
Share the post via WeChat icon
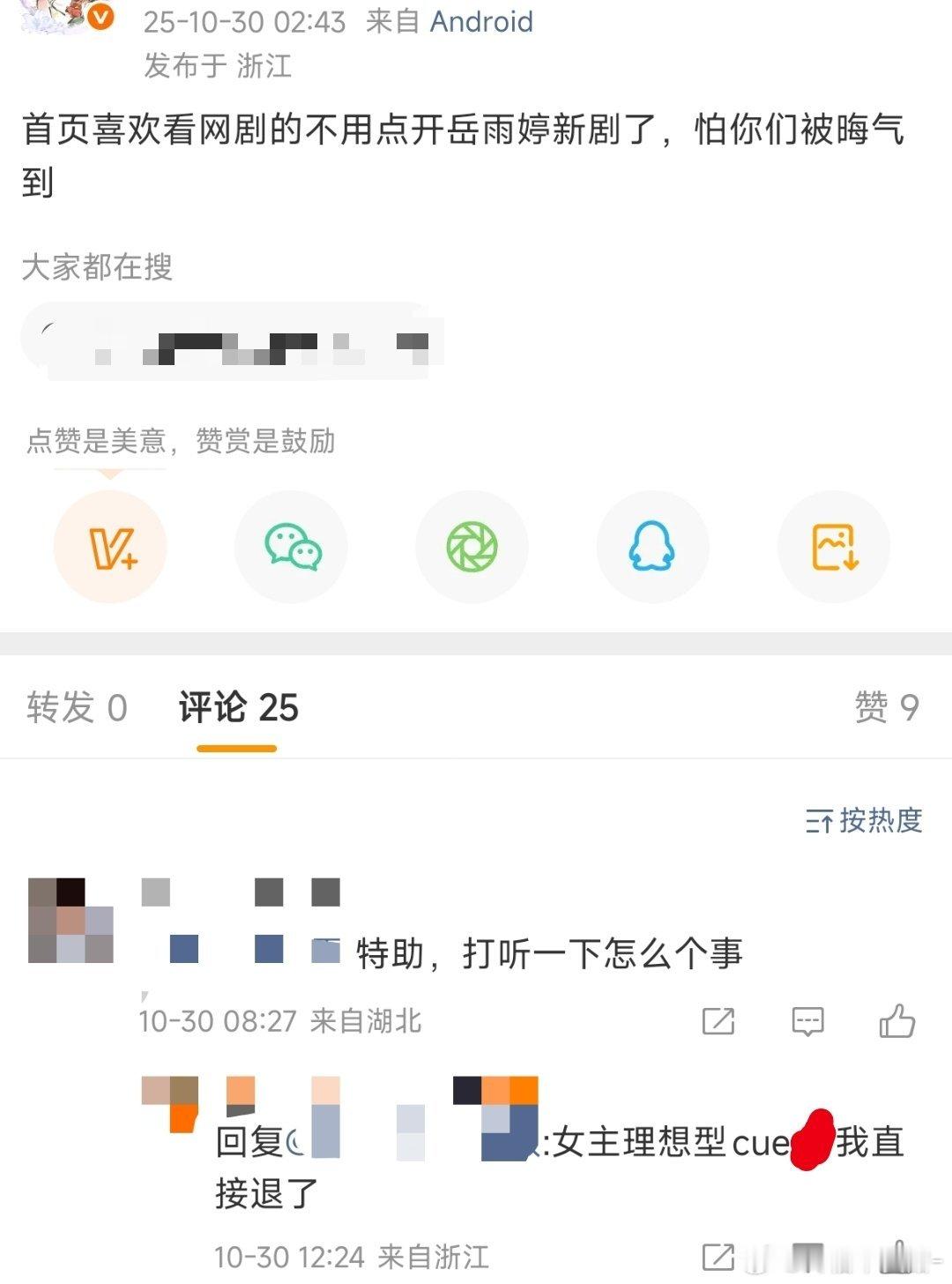291,547
